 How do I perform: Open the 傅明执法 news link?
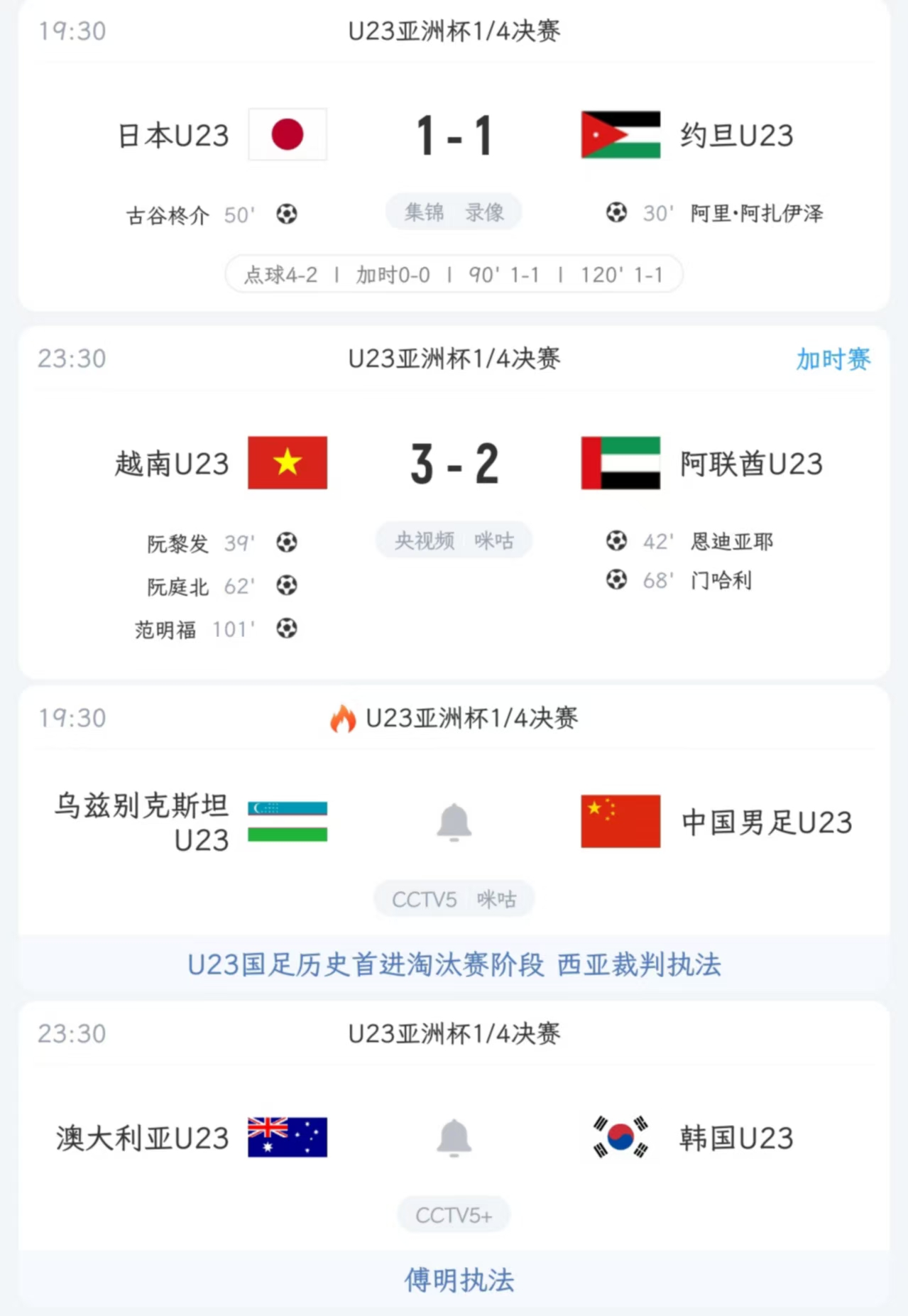pos(459,1280)
